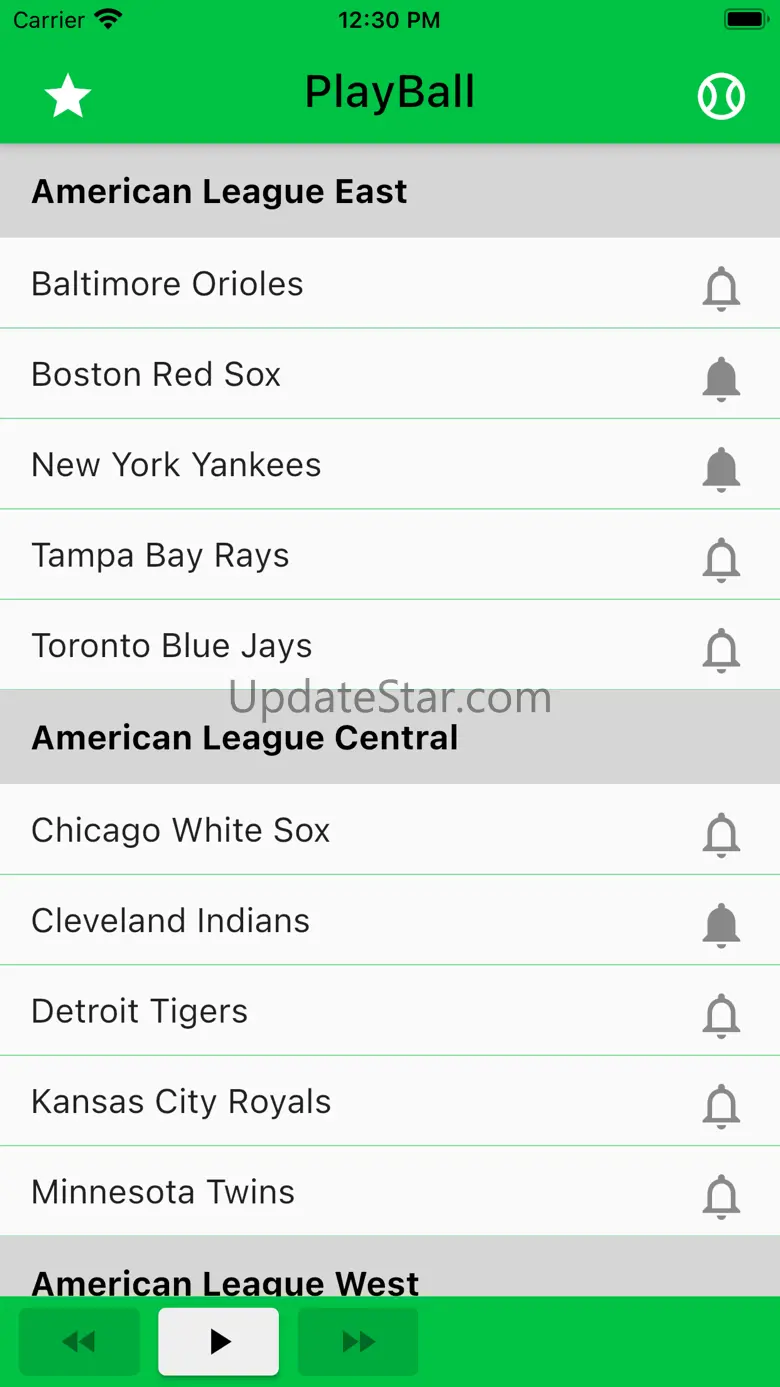Open favorites with the star icon
Image resolution: width=780 pixels, height=1387 pixels.
click(68, 97)
